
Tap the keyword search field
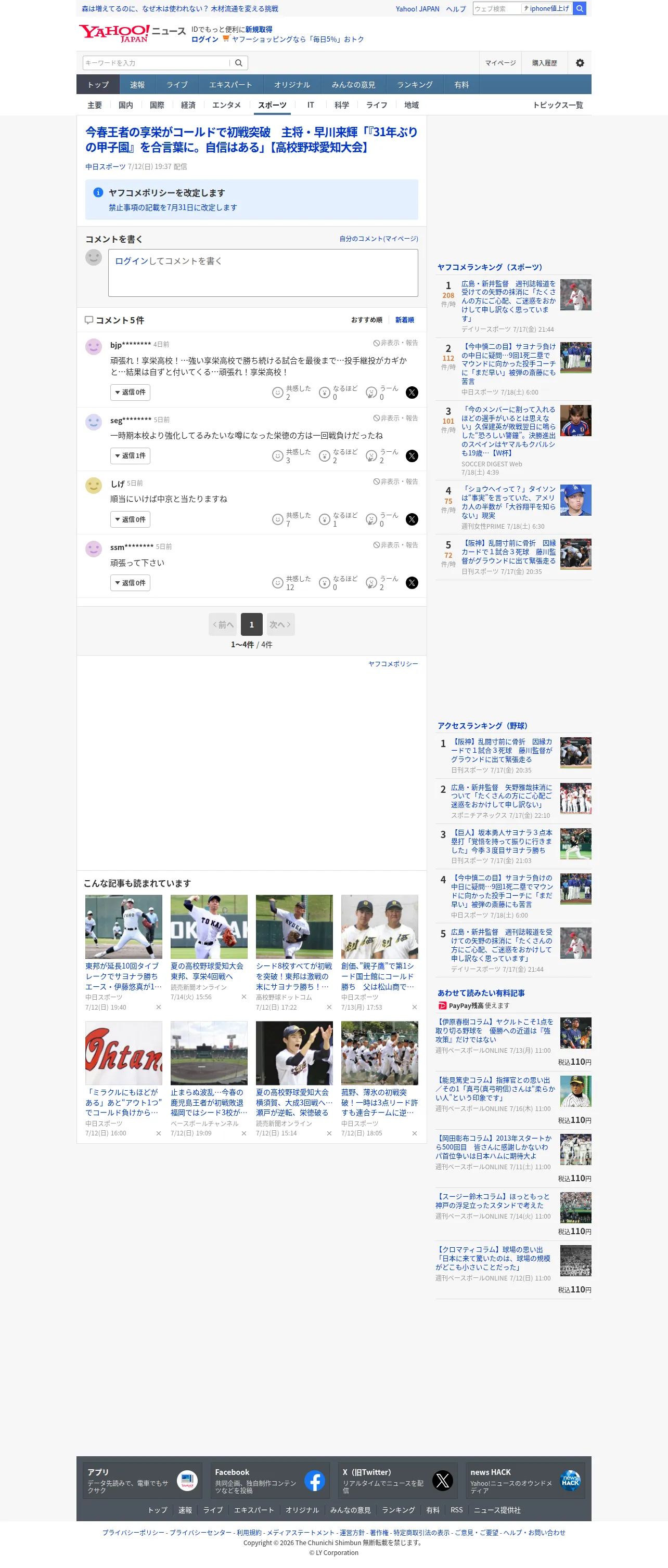click(x=157, y=63)
